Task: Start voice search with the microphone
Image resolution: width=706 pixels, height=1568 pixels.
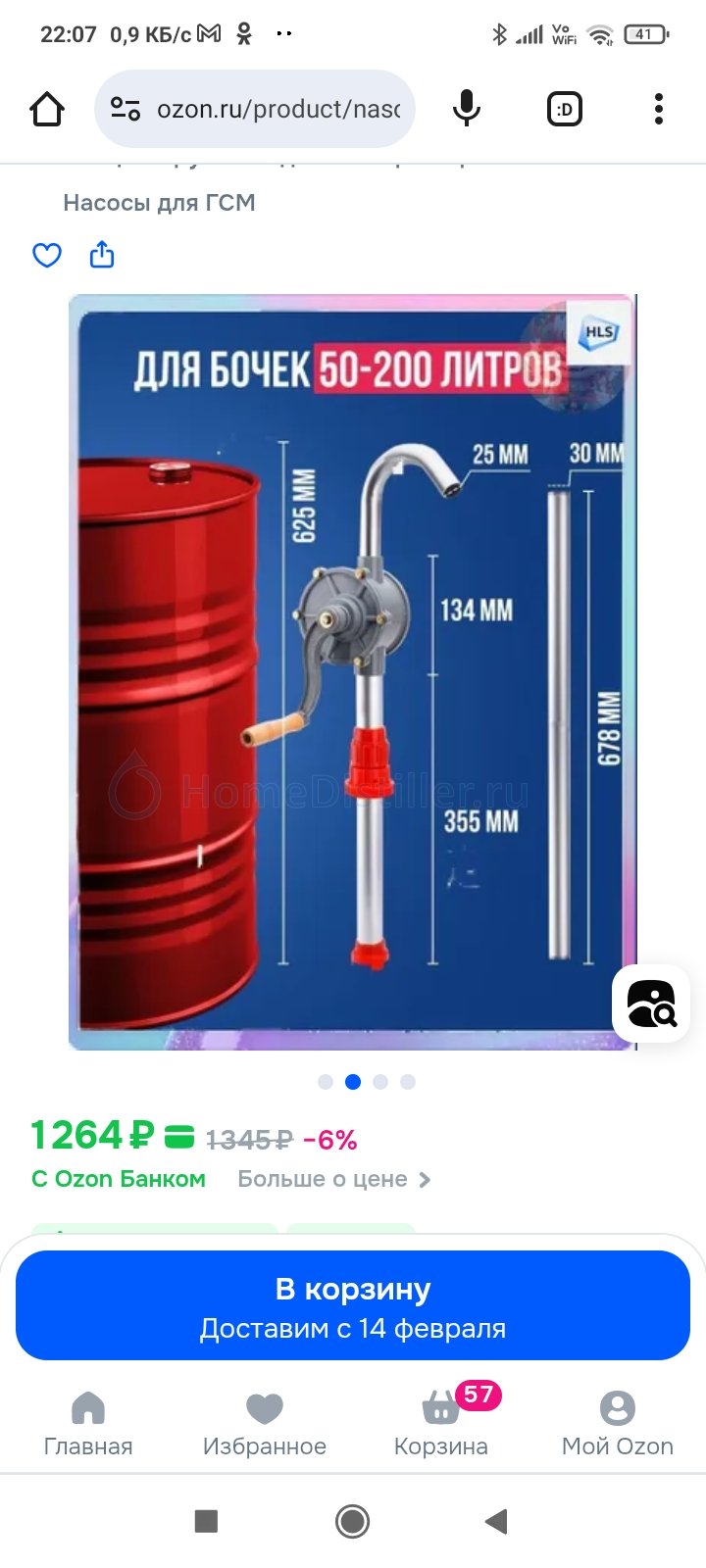Action: click(x=467, y=109)
